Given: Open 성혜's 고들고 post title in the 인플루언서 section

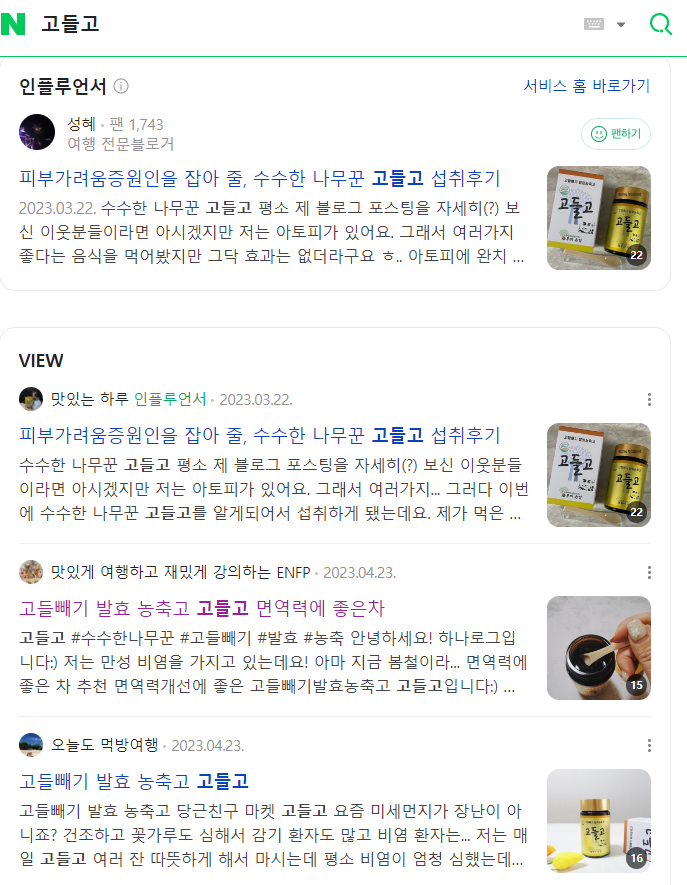Looking at the screenshot, I should (259, 179).
